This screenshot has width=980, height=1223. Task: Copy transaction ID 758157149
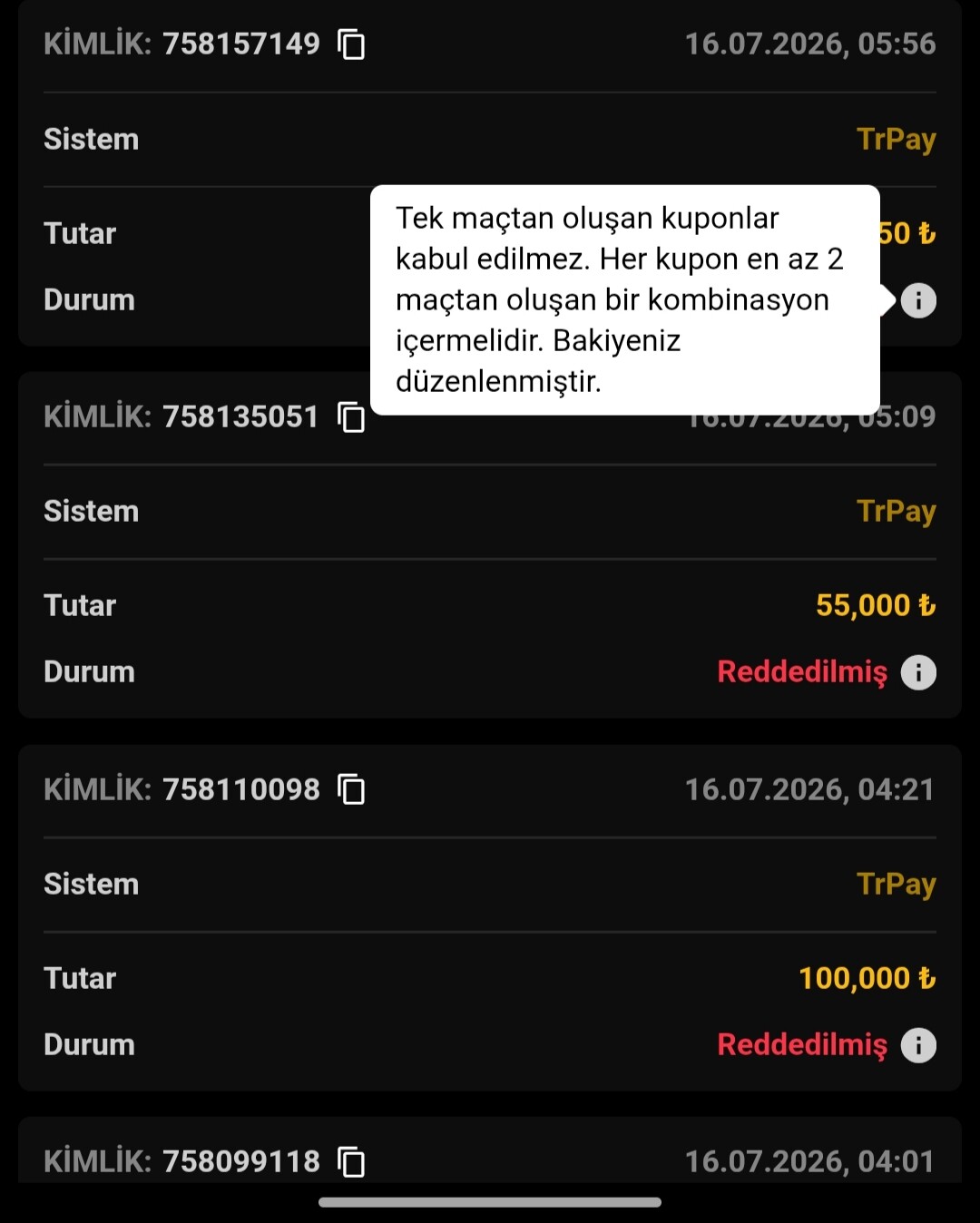coord(351,44)
